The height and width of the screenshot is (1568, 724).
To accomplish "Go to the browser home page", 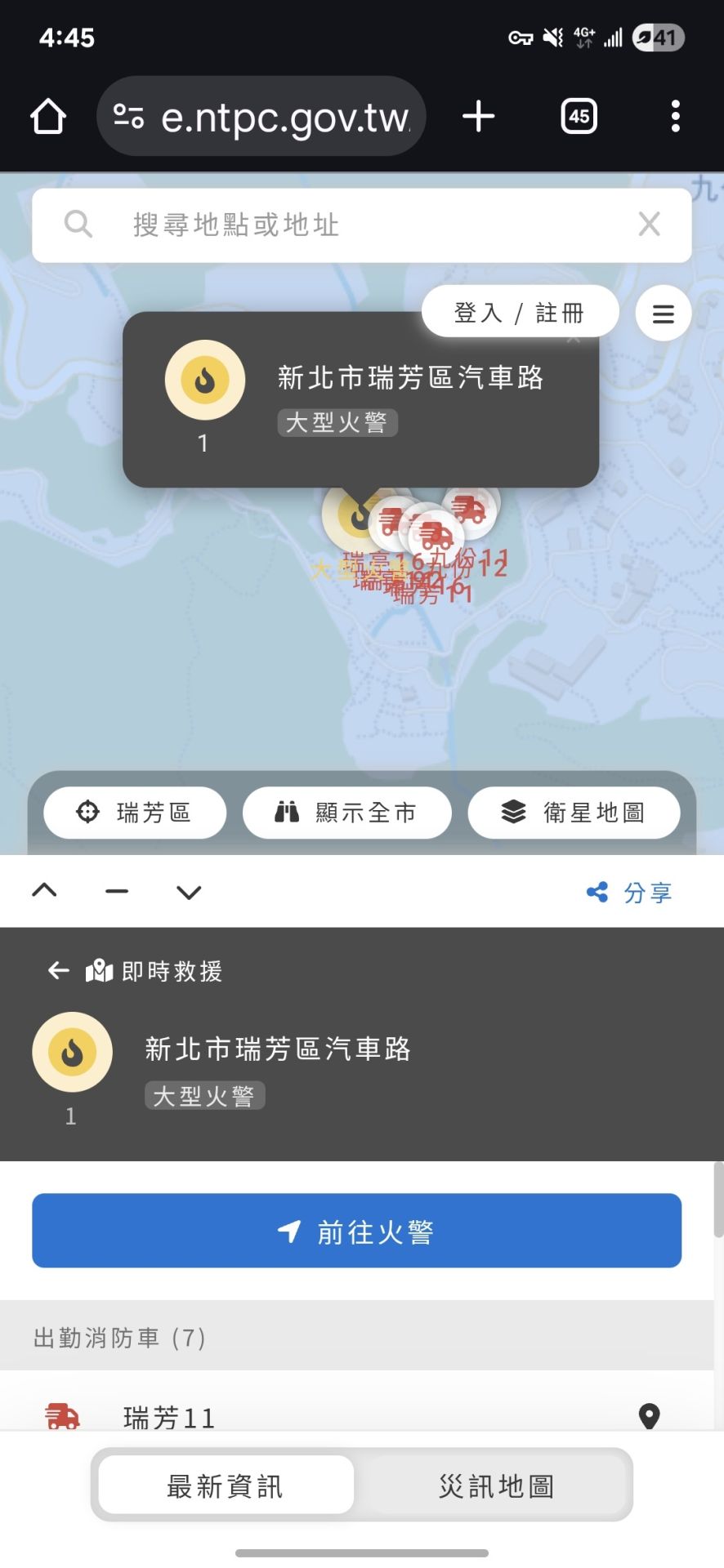I will (48, 117).
